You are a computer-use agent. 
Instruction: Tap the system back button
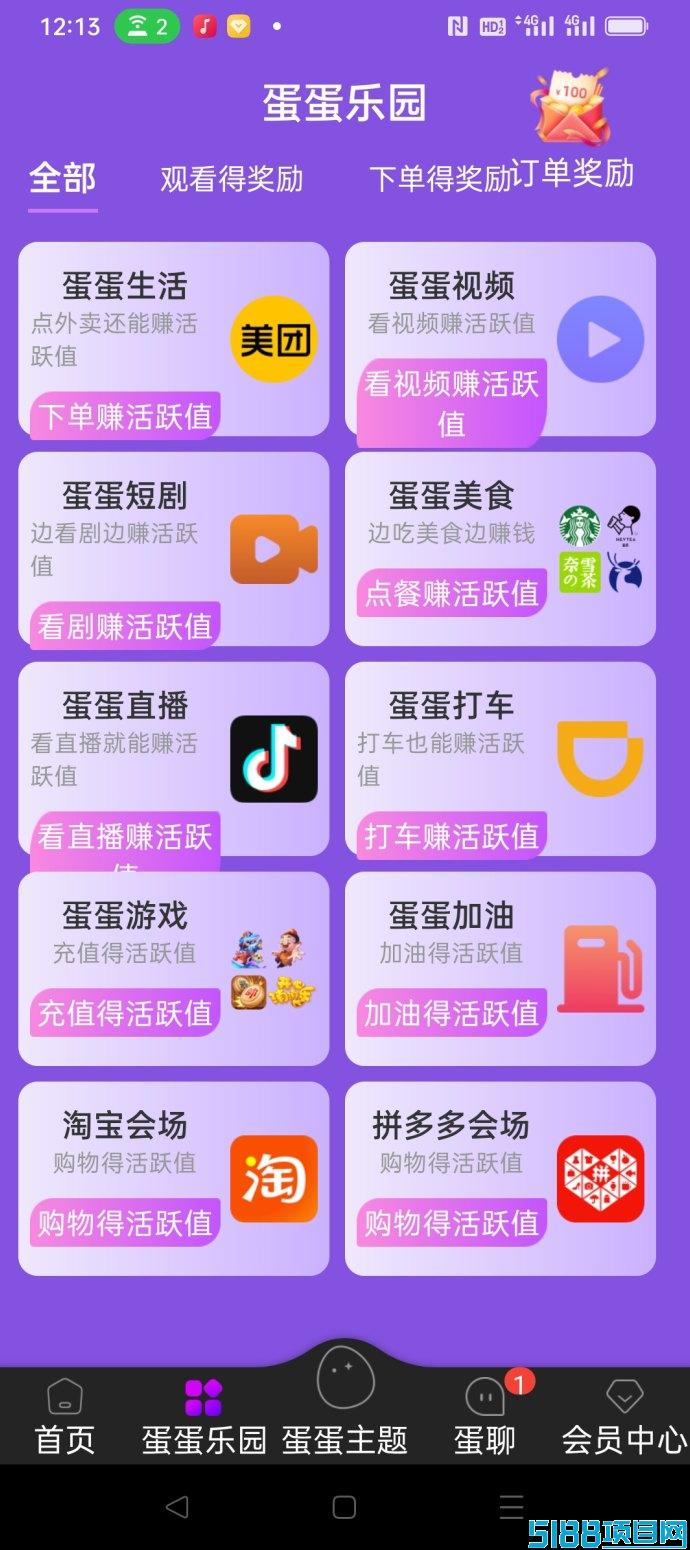click(x=177, y=1506)
